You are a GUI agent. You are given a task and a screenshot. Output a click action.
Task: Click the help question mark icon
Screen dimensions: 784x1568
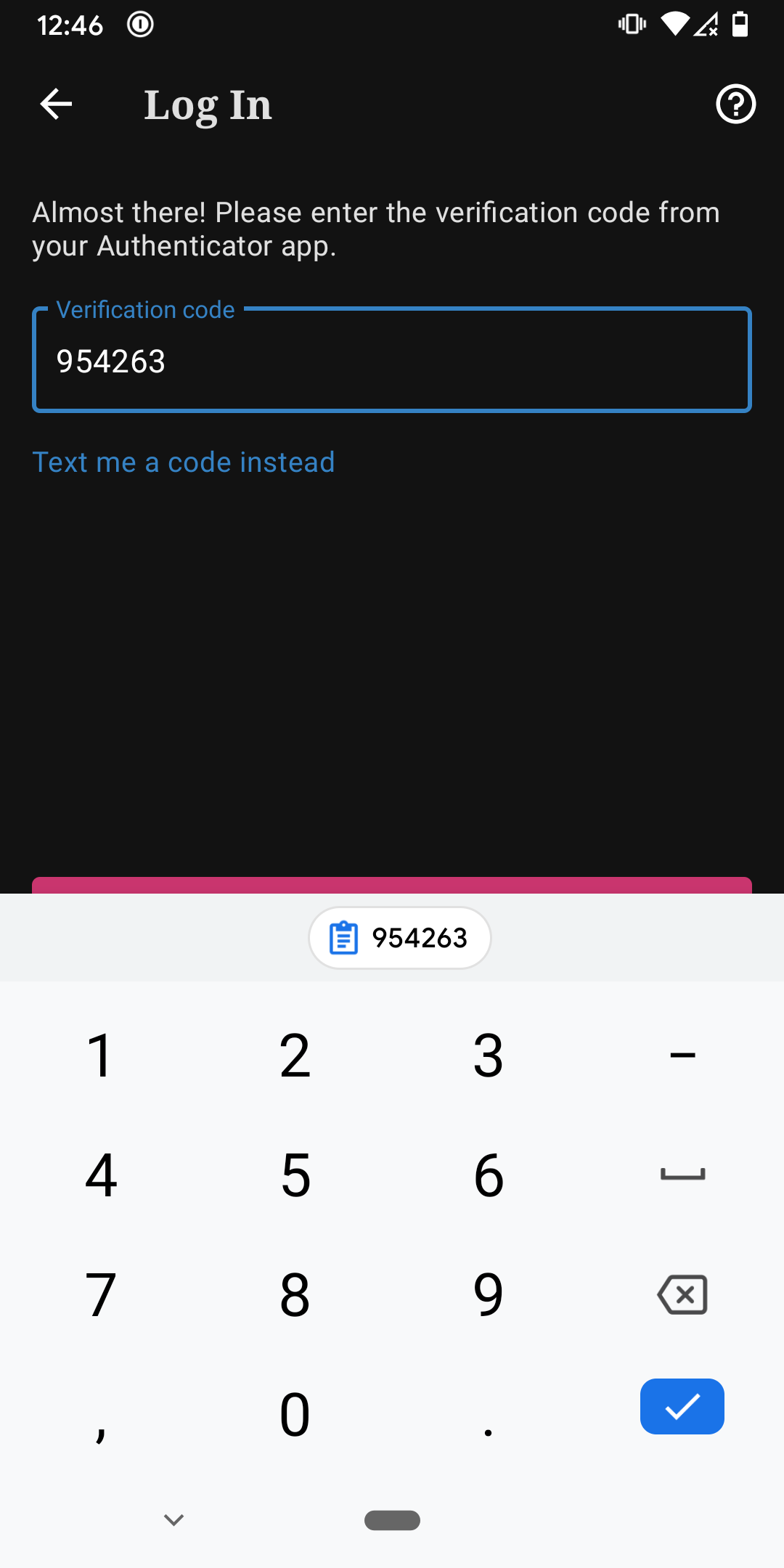pyautogui.click(x=735, y=105)
